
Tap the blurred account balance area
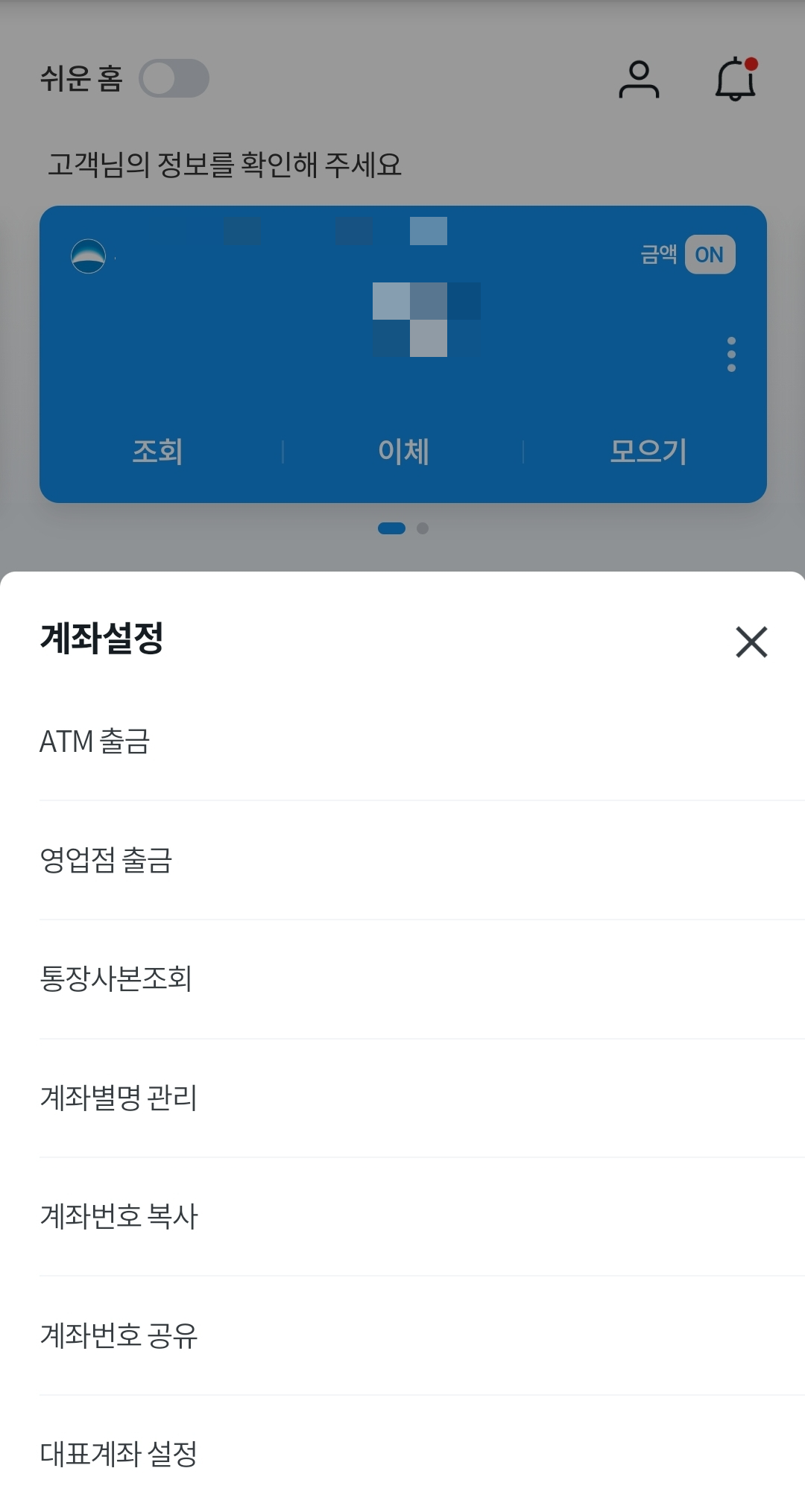pos(425,317)
